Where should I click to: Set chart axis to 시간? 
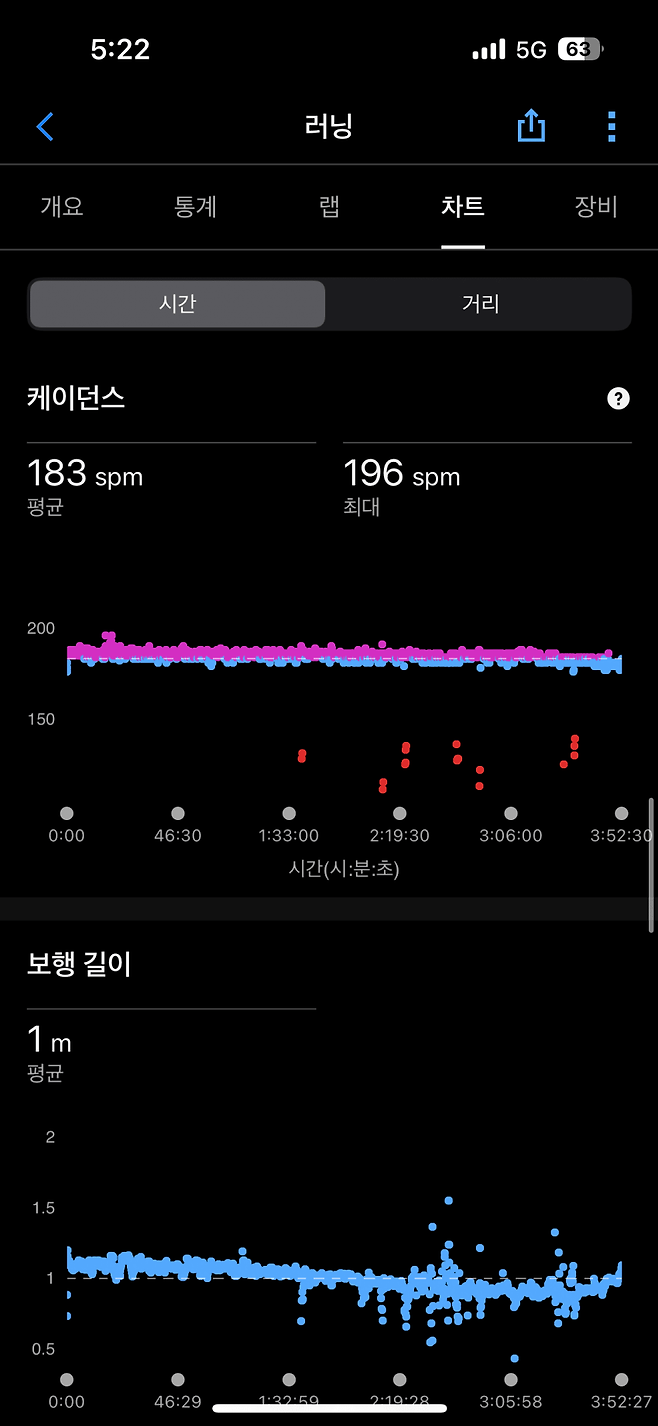pyautogui.click(x=177, y=304)
